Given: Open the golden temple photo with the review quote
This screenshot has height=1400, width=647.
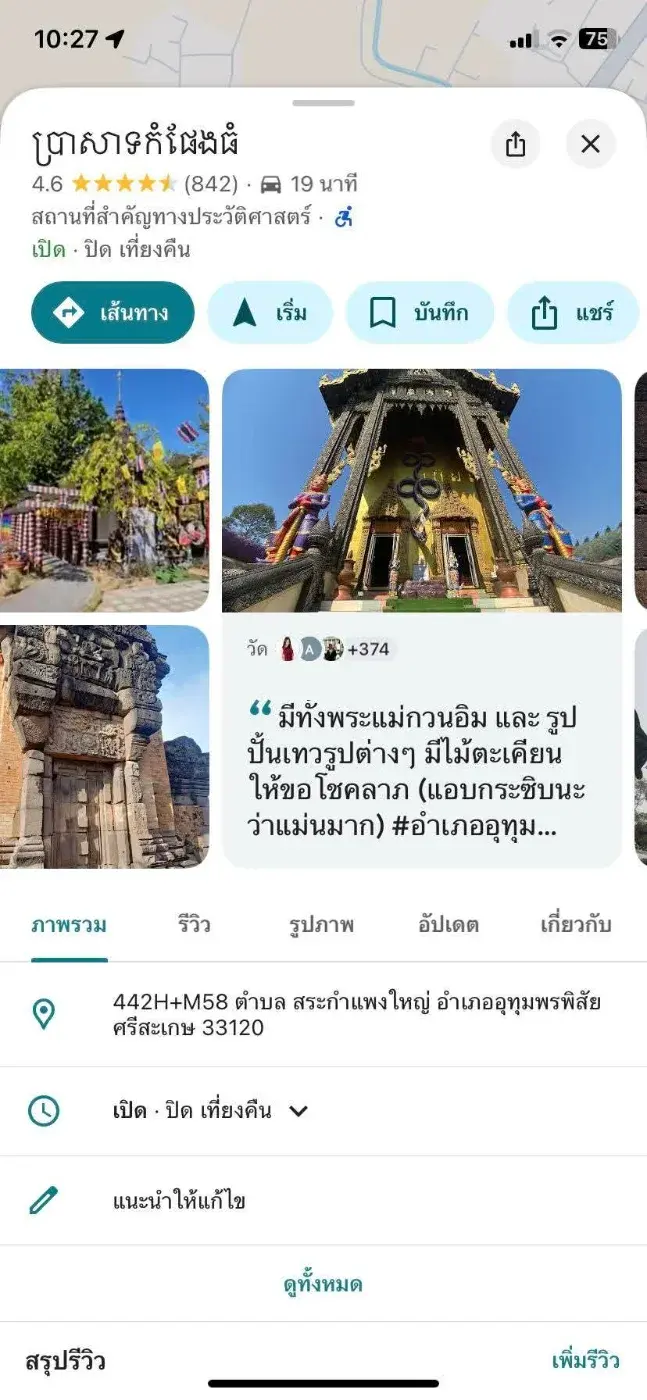Looking at the screenshot, I should pyautogui.click(x=421, y=490).
